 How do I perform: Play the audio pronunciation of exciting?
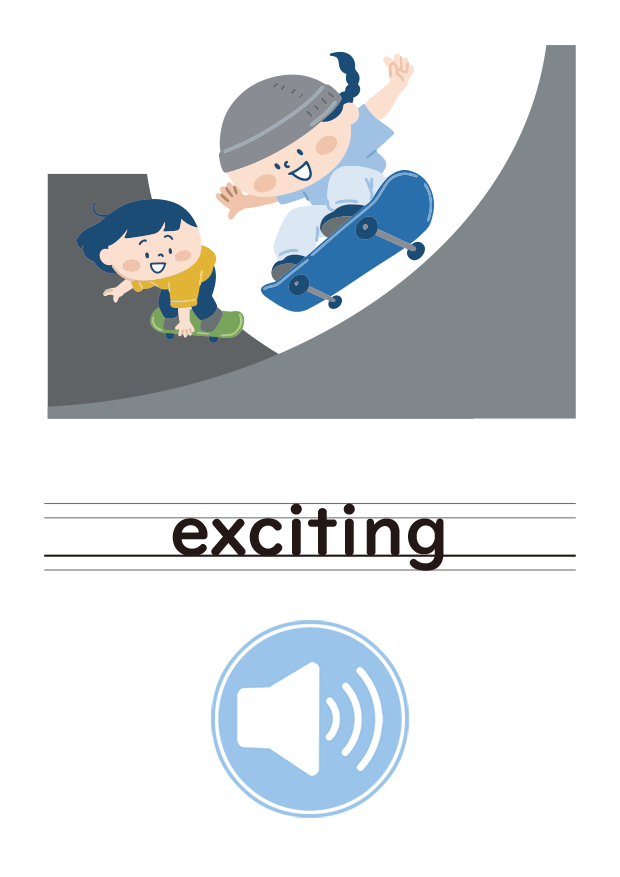(x=309, y=719)
